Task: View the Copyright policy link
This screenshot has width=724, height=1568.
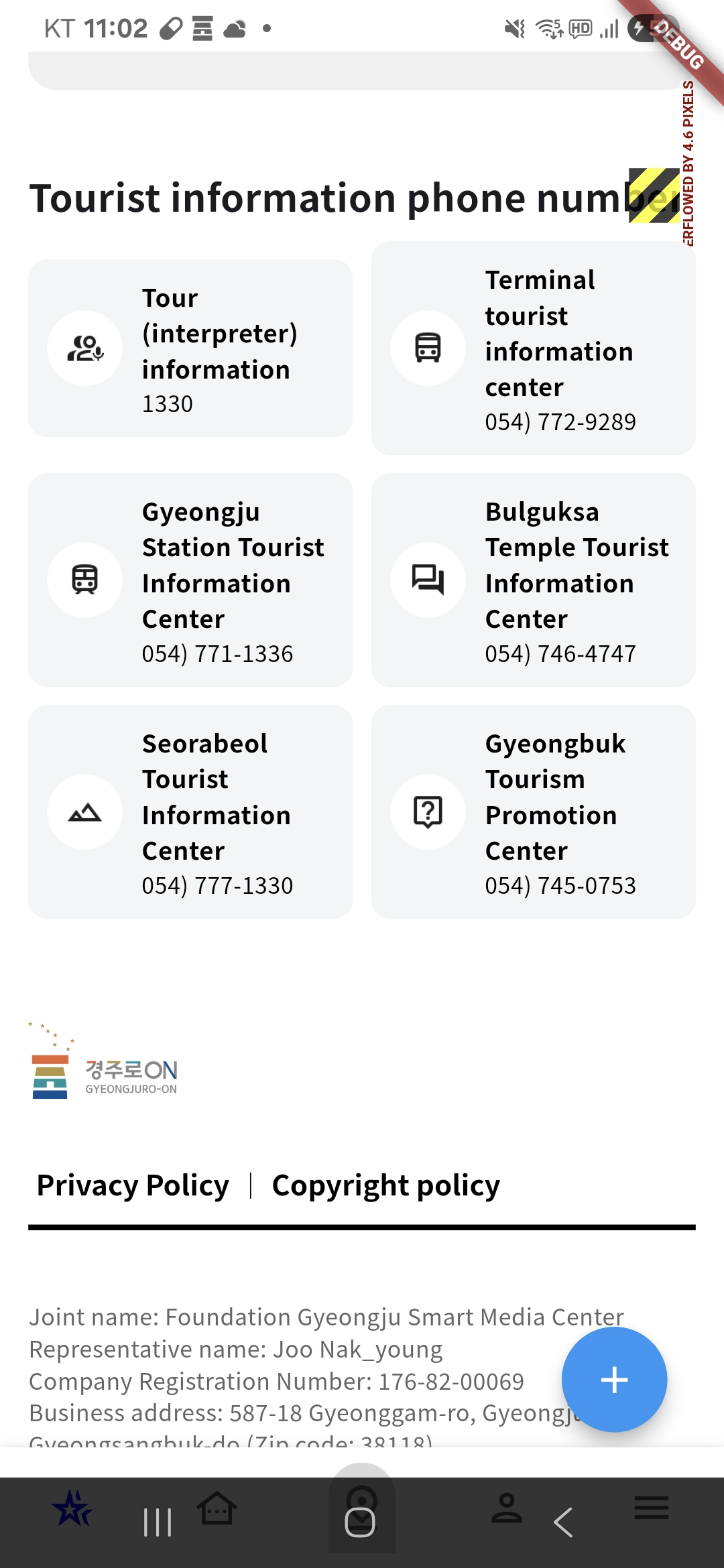Action: tap(386, 1185)
